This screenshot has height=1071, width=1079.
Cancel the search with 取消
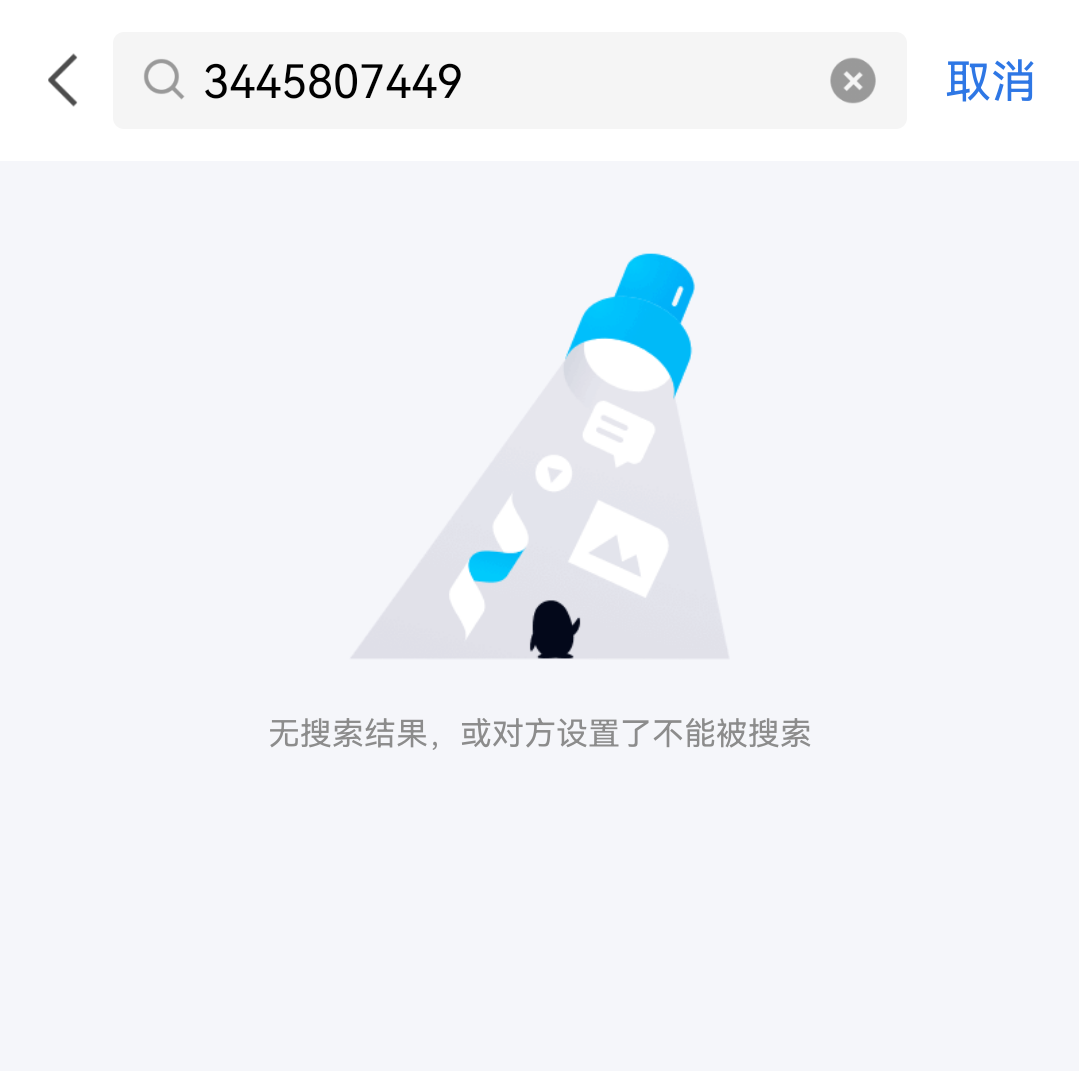coord(990,81)
